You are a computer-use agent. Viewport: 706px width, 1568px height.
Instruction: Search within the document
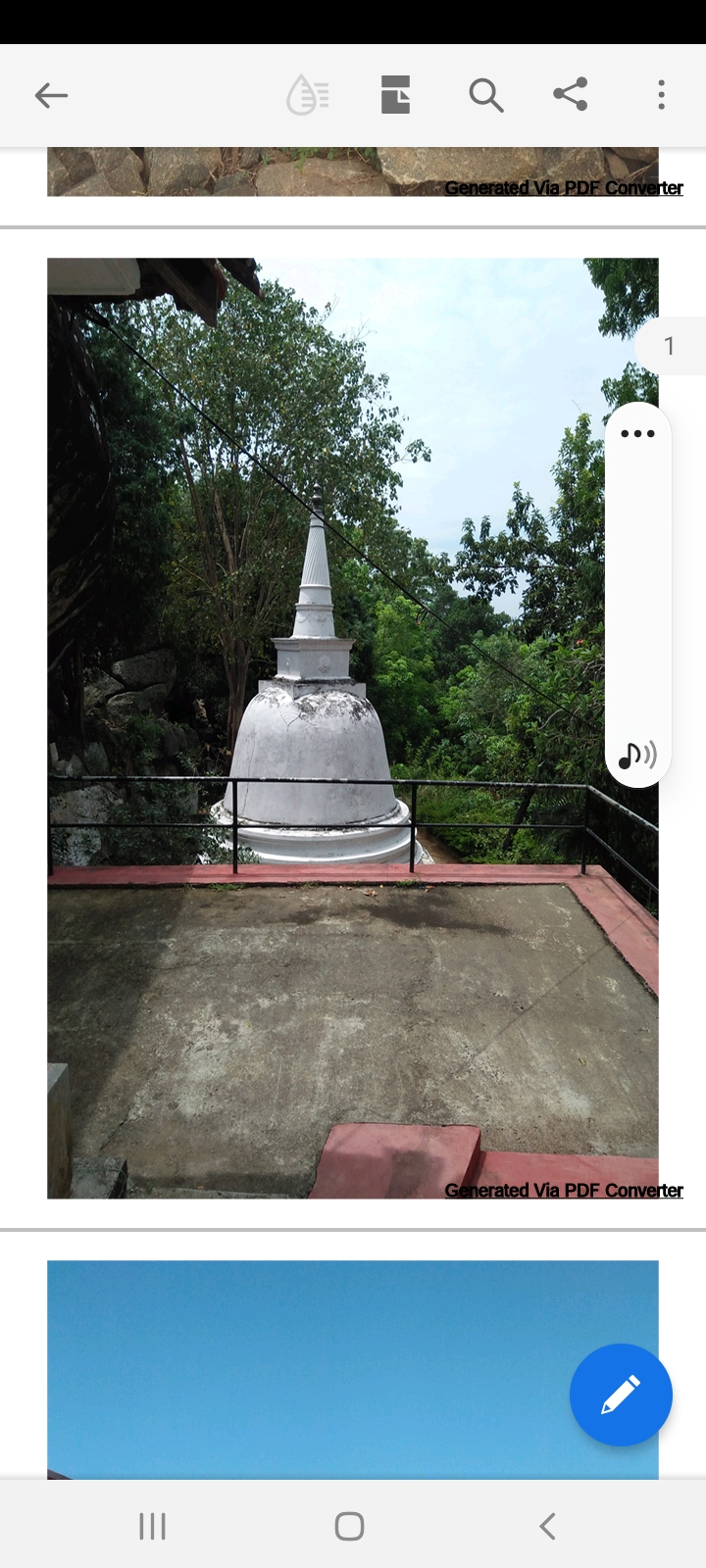pyautogui.click(x=485, y=95)
